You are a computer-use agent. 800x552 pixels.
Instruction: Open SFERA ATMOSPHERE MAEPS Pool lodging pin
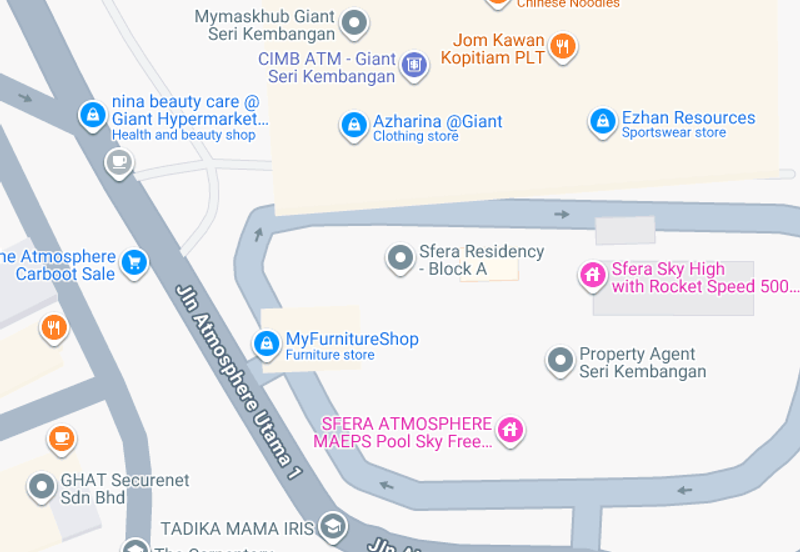coord(510,430)
